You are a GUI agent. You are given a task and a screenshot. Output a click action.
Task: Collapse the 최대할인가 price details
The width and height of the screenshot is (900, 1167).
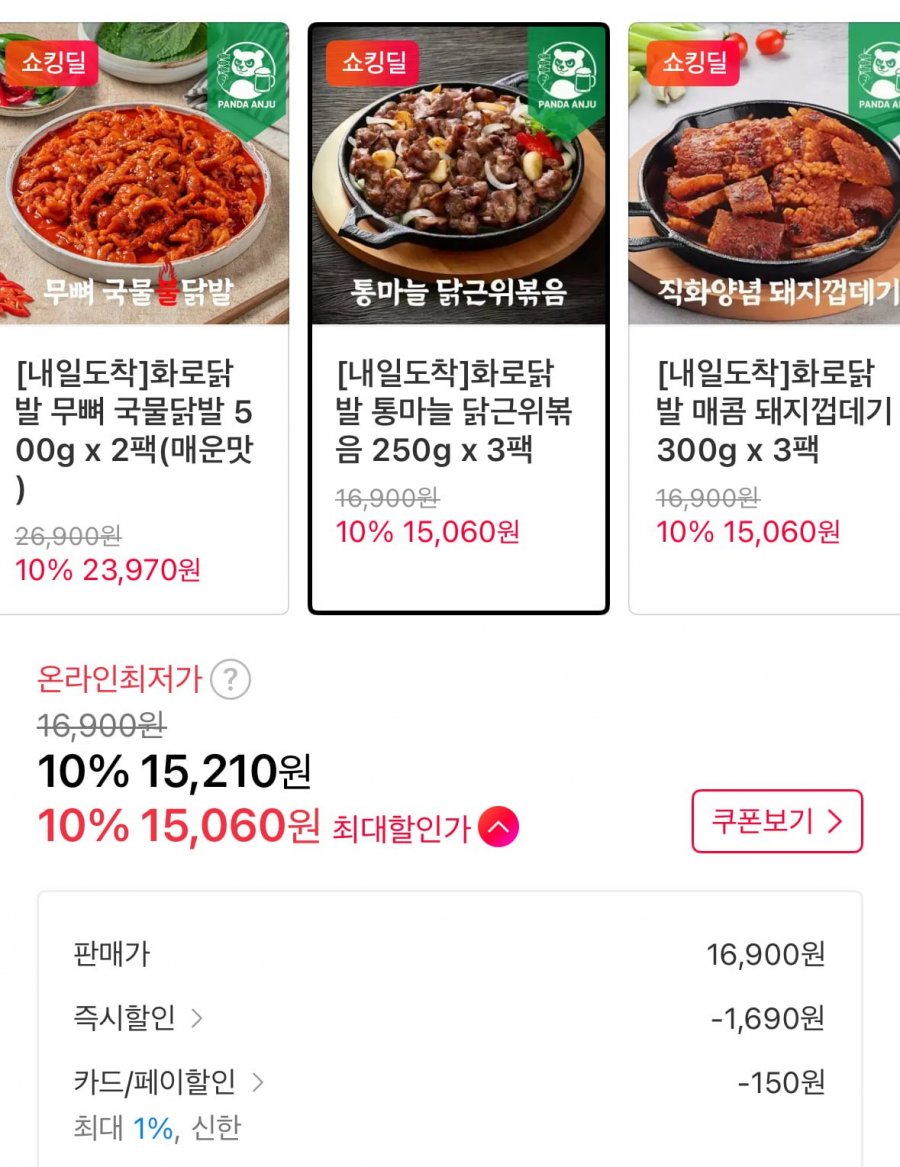[x=498, y=827]
